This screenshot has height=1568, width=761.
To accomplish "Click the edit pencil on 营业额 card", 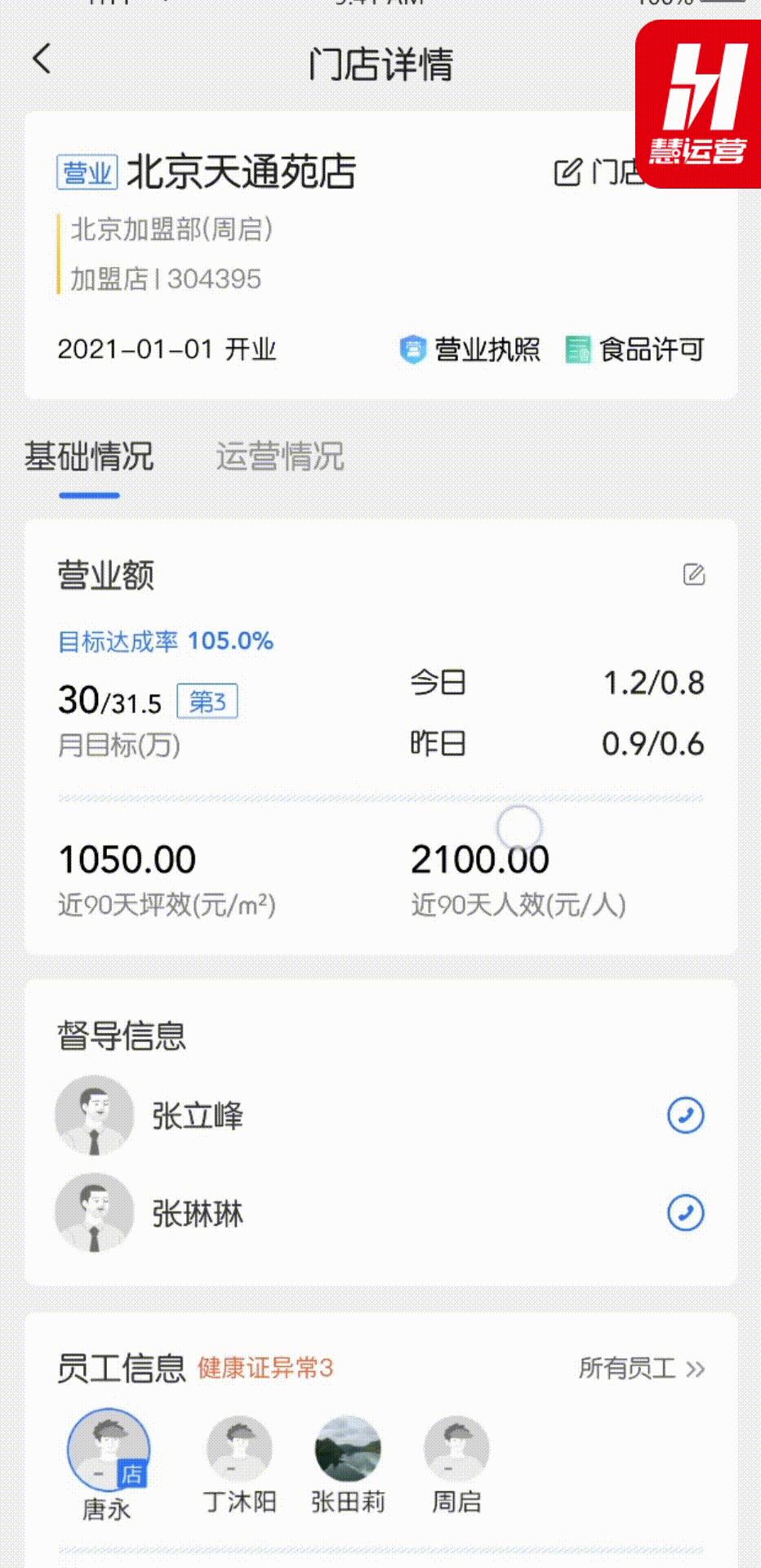I will point(695,574).
